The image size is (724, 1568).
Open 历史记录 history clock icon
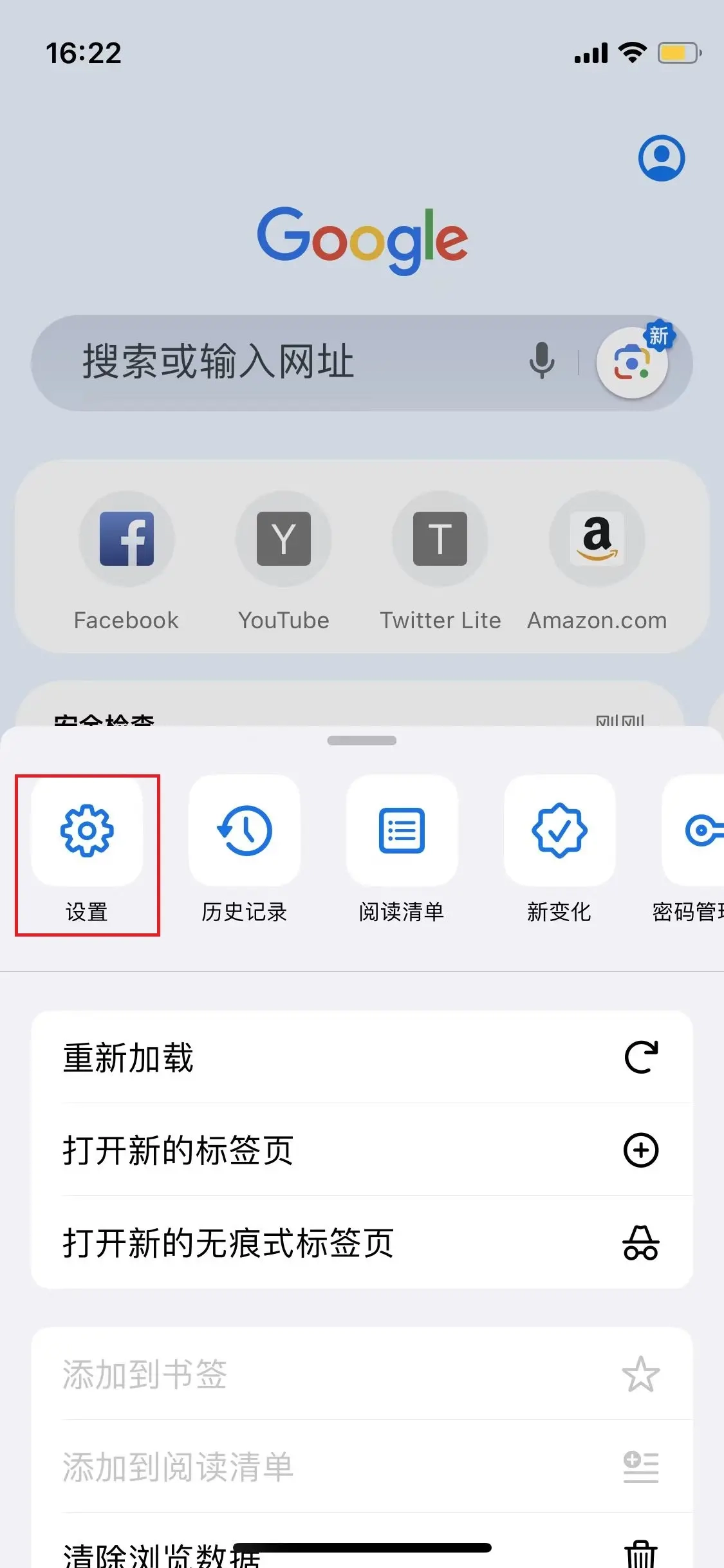pyautogui.click(x=244, y=830)
